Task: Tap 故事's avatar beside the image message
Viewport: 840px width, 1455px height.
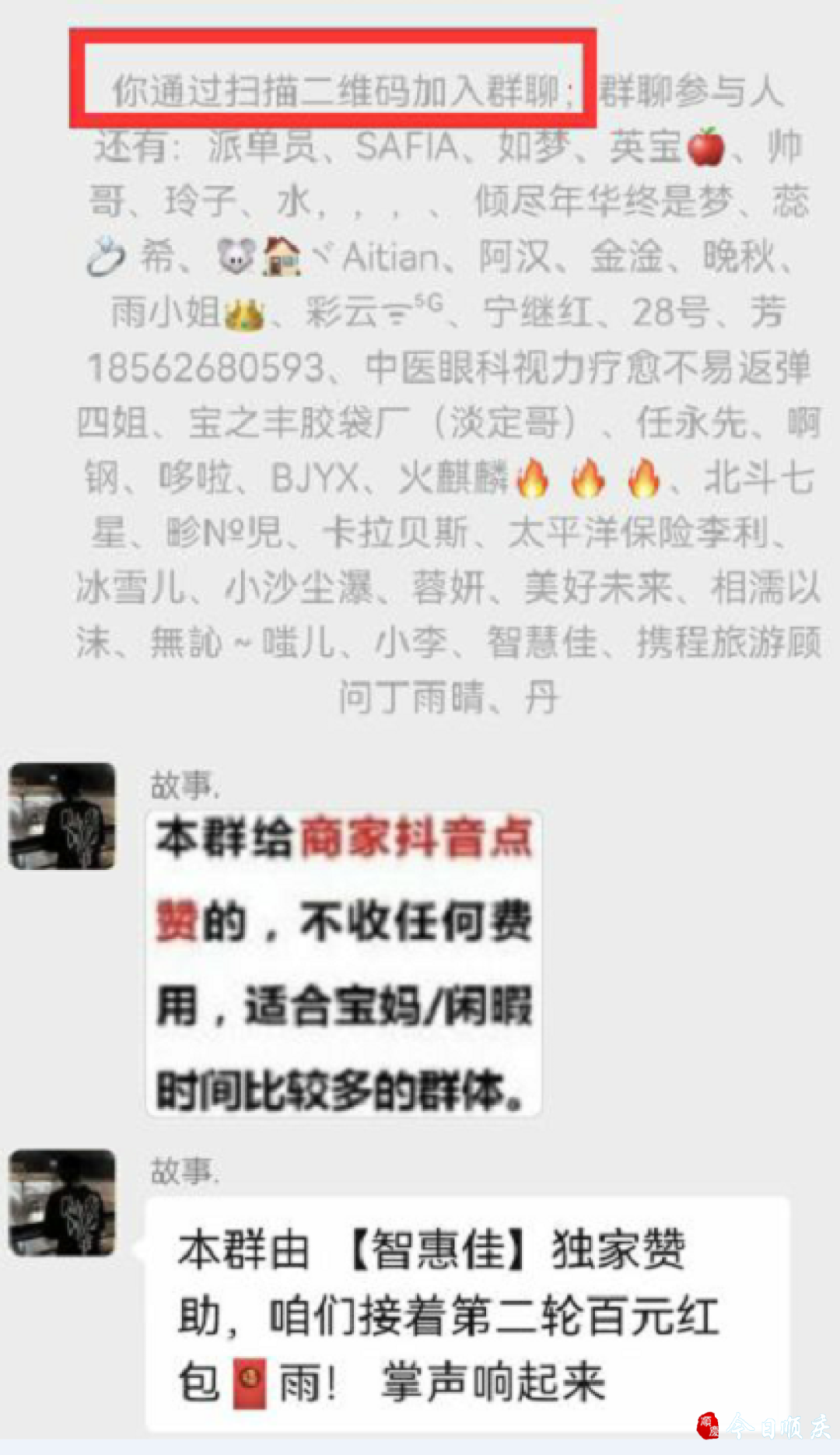Action: click(x=62, y=816)
